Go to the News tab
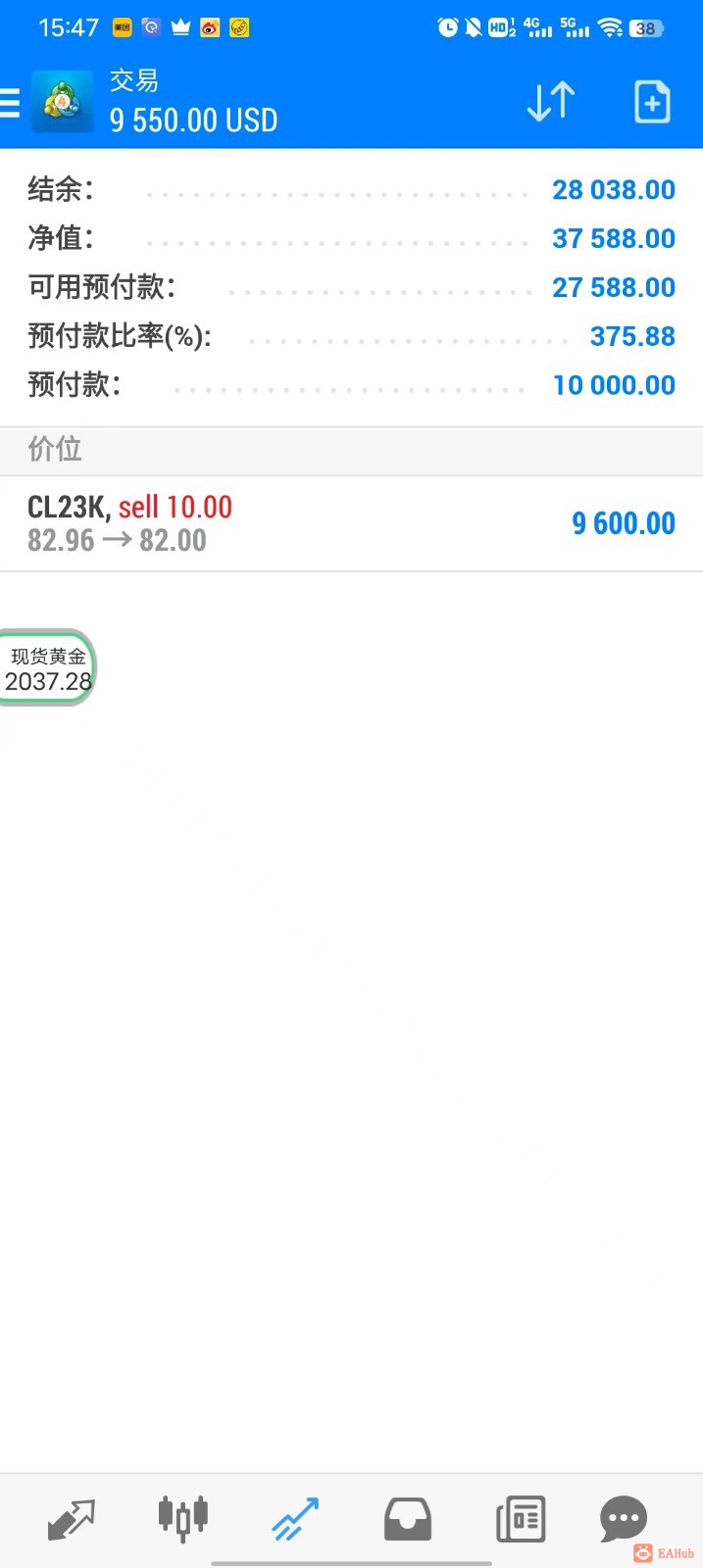Viewport: 703px width, 1568px height. (x=521, y=1519)
